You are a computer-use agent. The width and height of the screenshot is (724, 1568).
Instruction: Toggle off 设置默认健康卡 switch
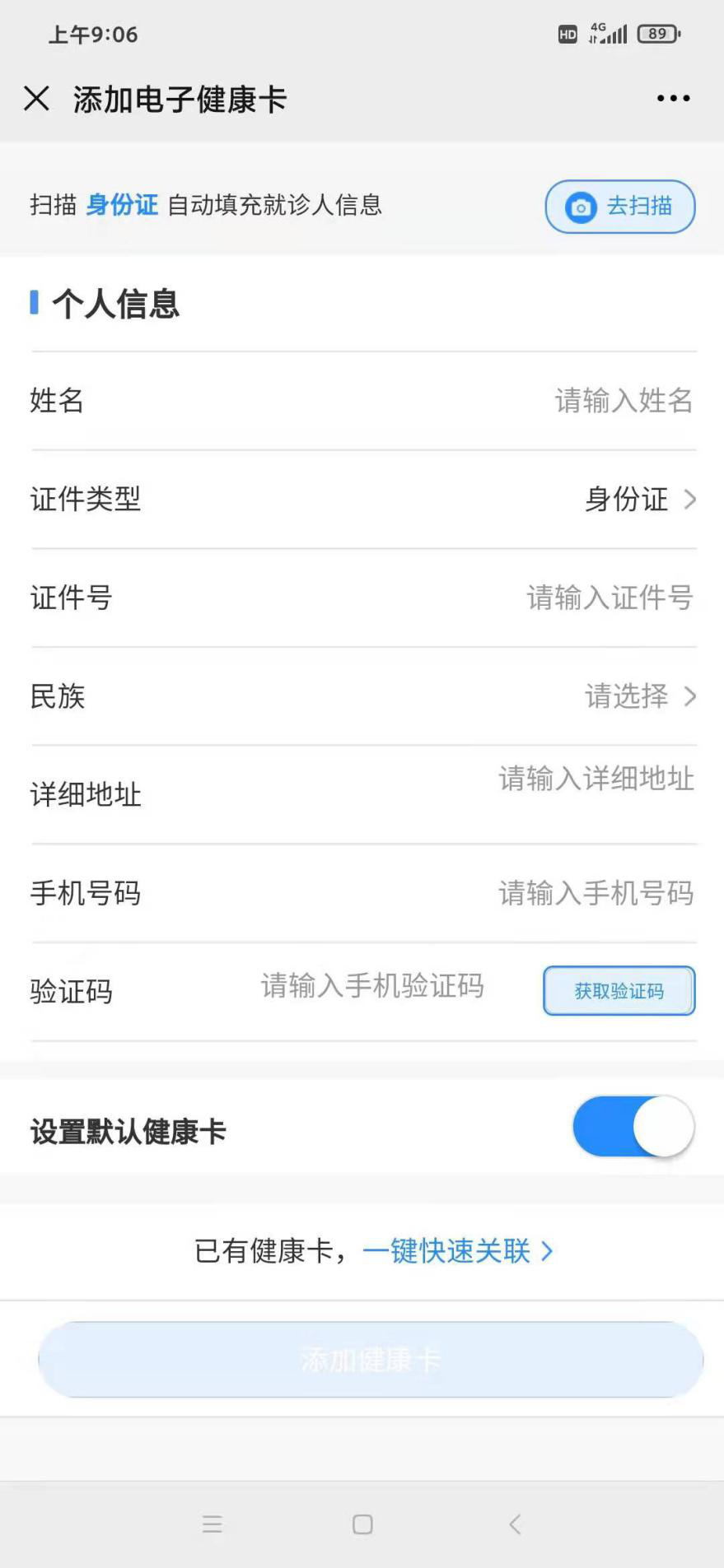633,1127
